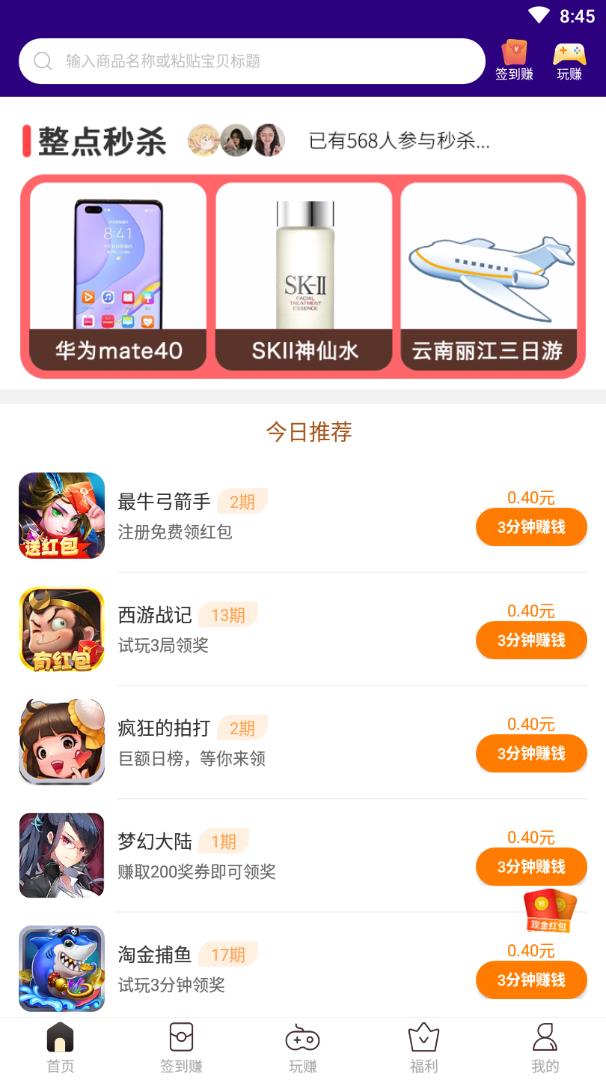Image resolution: width=606 pixels, height=1080 pixels.
Task: Switch to the 签到赚 bottom tab
Action: pos(181,1048)
